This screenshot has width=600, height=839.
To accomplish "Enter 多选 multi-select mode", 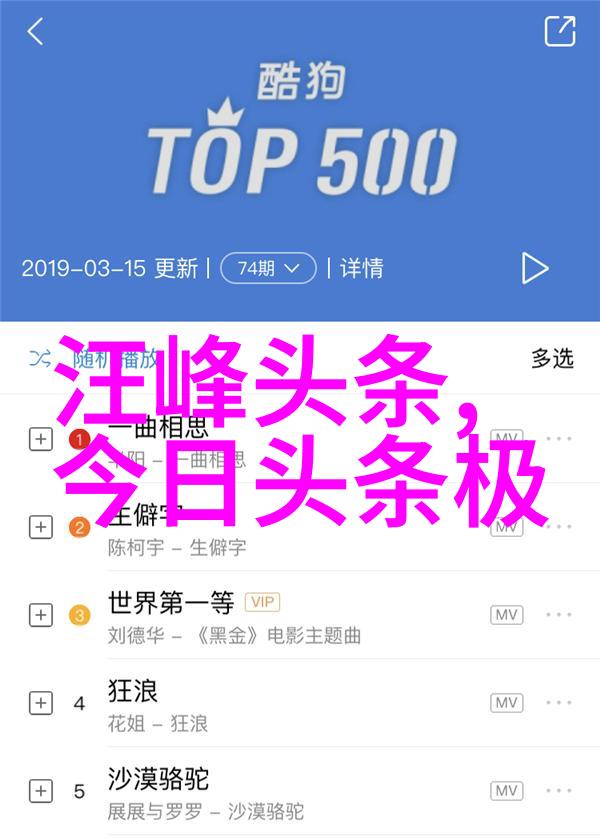I will [x=552, y=357].
